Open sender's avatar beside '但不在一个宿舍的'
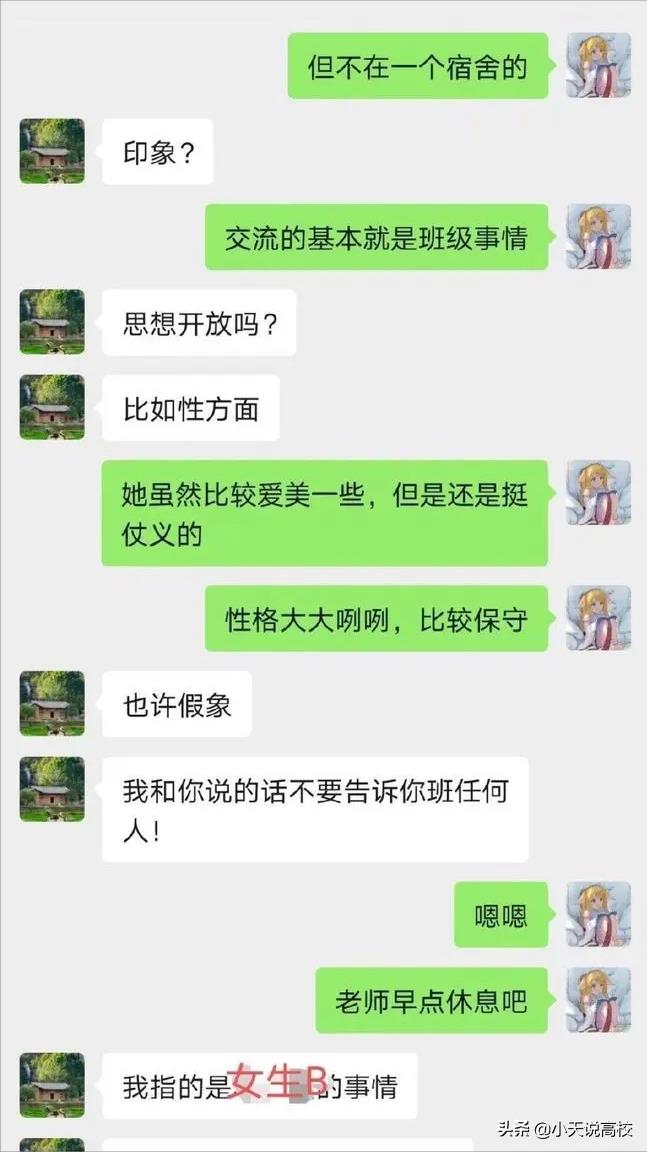Viewport: 647px width, 1152px height. [x=598, y=65]
